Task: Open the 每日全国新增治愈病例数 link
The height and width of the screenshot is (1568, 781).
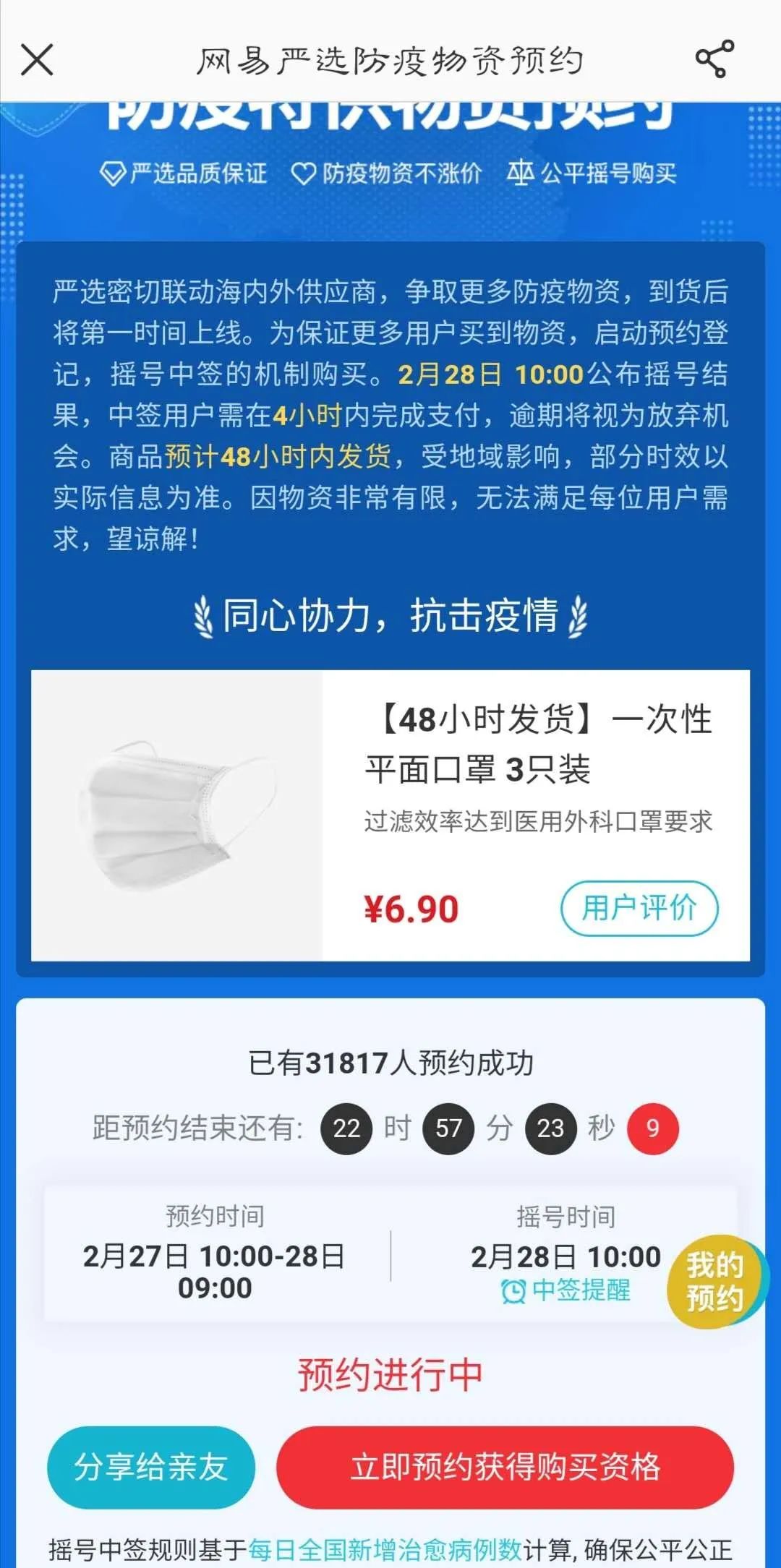Action: (x=385, y=1550)
